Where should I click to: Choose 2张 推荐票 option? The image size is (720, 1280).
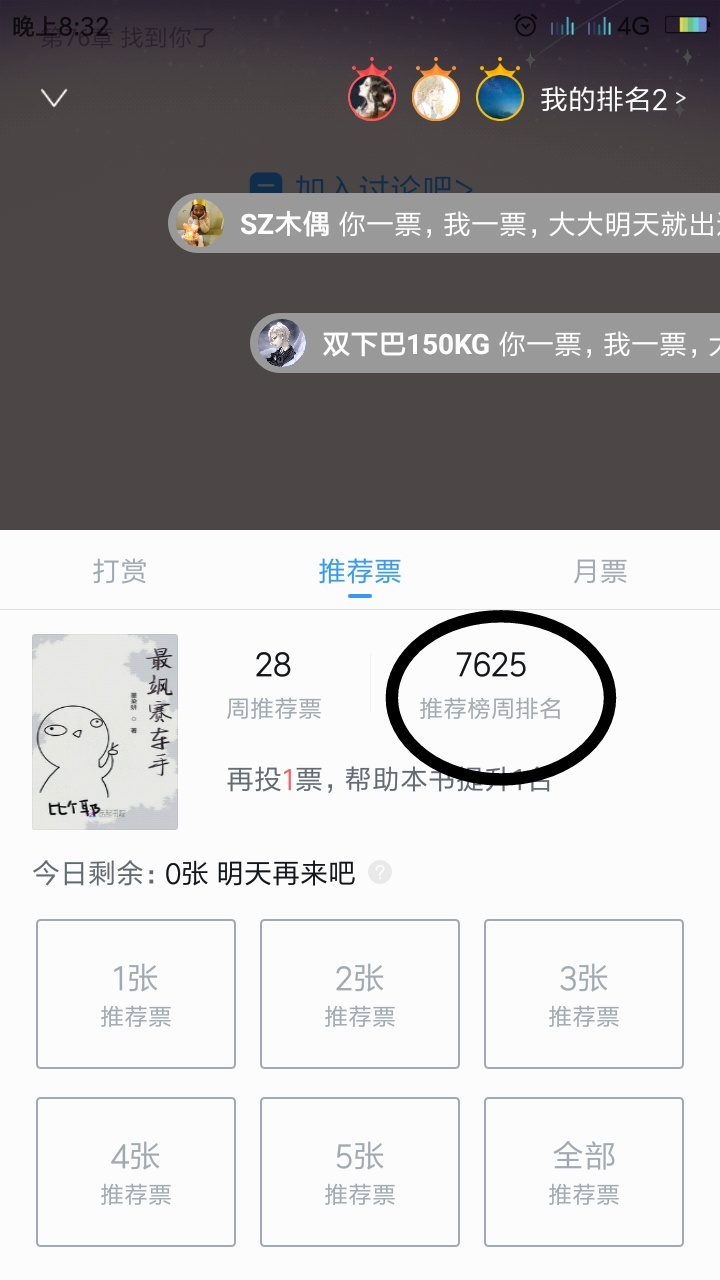coord(360,994)
